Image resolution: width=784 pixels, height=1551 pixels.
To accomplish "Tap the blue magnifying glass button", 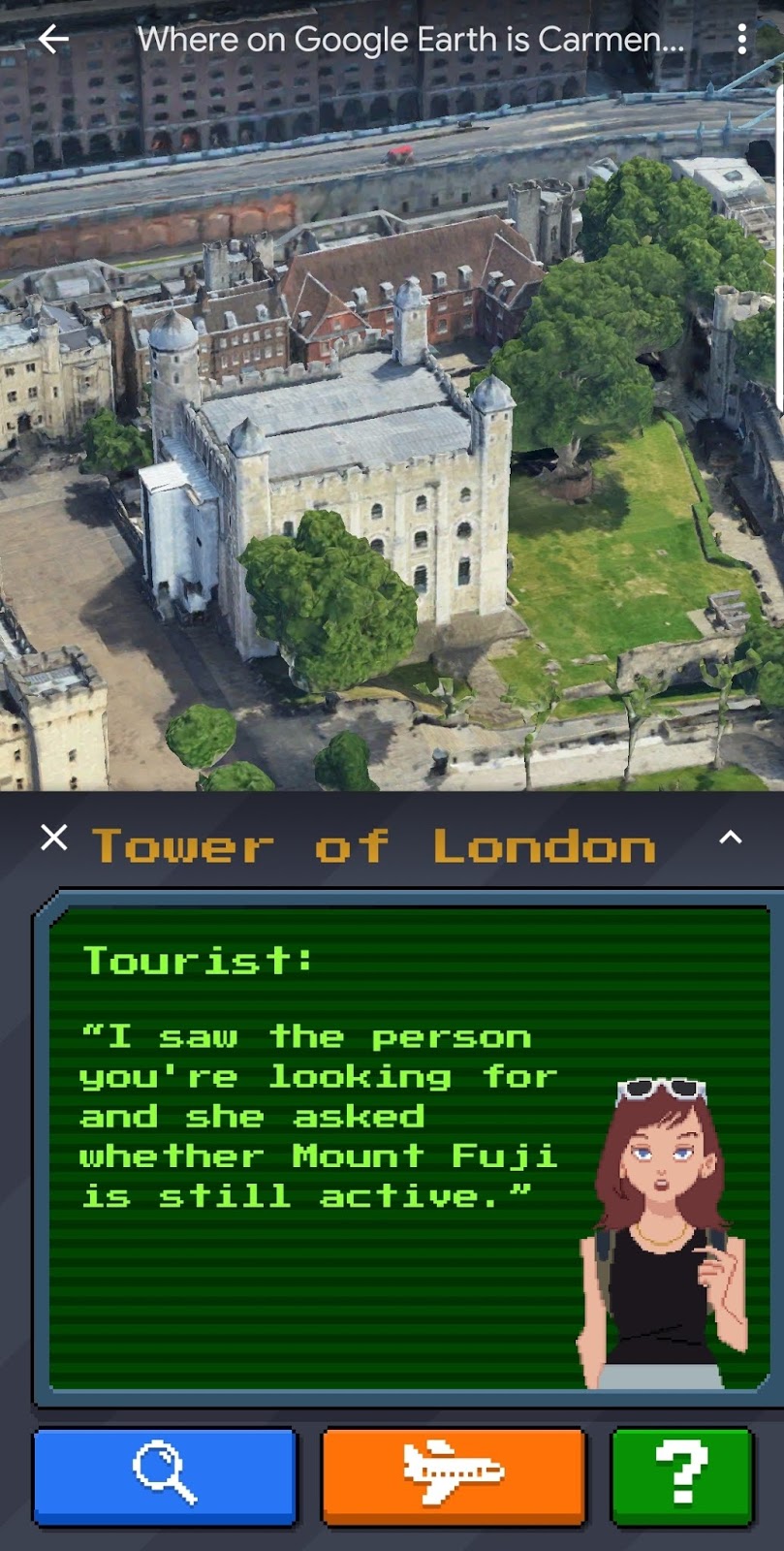I will point(165,1474).
